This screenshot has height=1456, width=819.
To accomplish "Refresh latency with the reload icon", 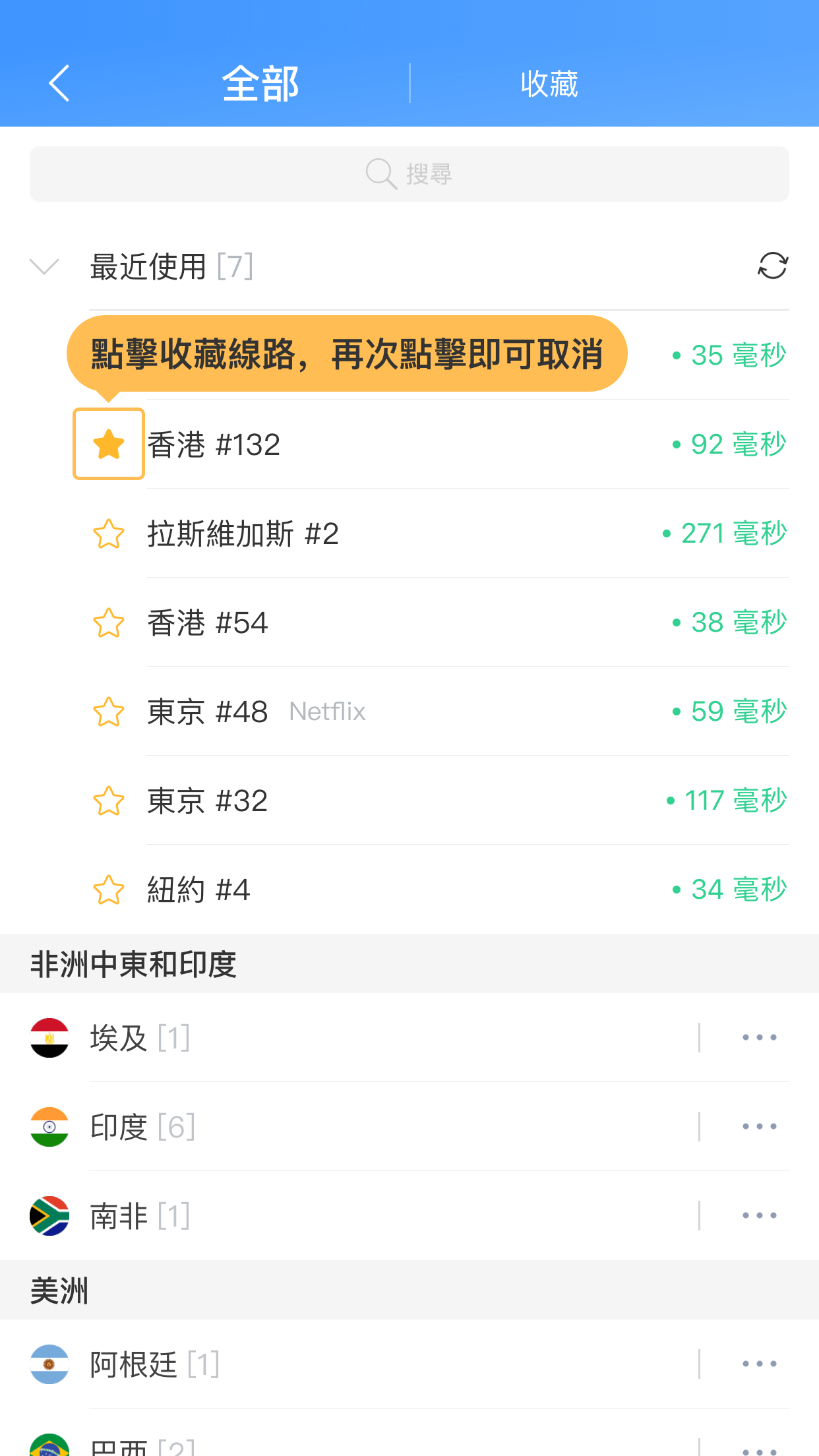I will 772,266.
